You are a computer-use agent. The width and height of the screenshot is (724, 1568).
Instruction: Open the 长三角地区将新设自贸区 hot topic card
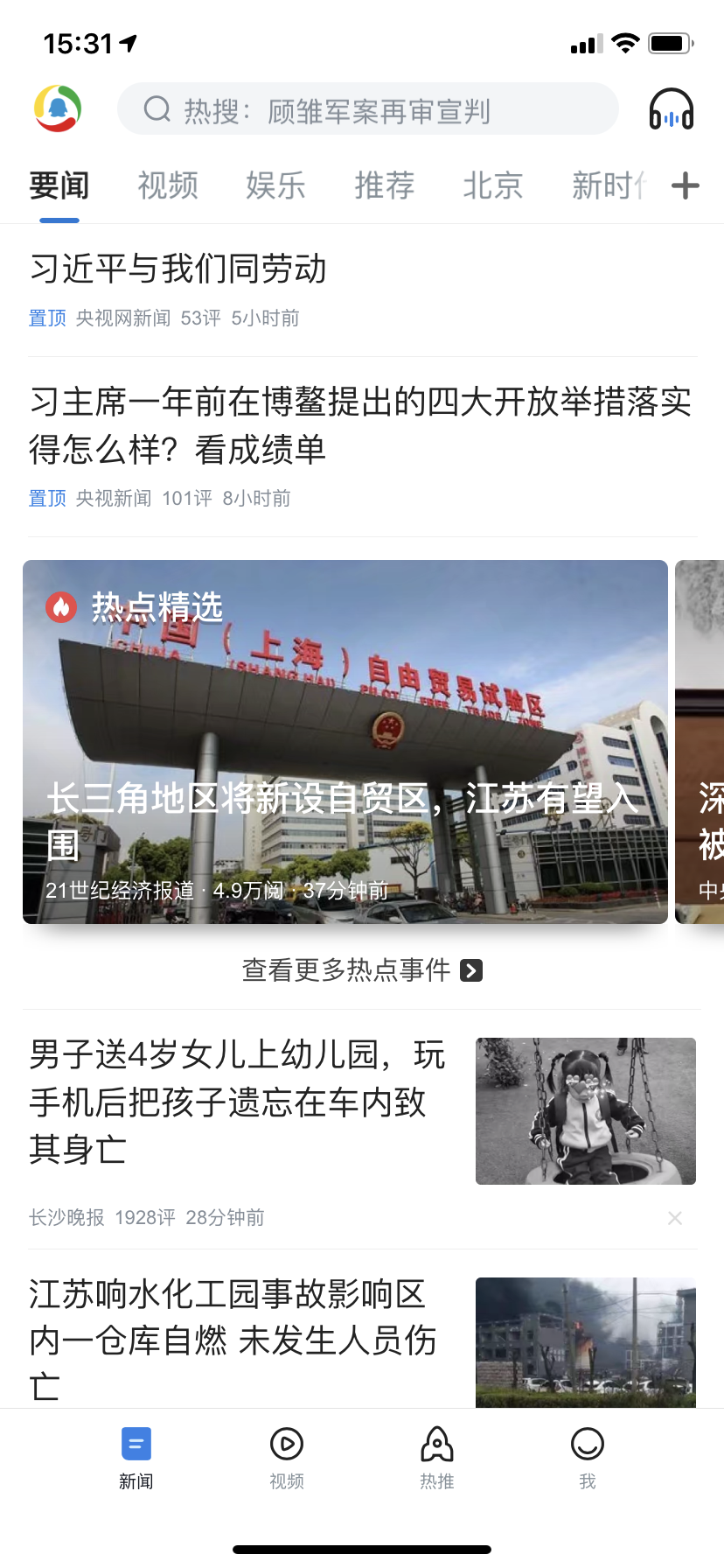[345, 742]
